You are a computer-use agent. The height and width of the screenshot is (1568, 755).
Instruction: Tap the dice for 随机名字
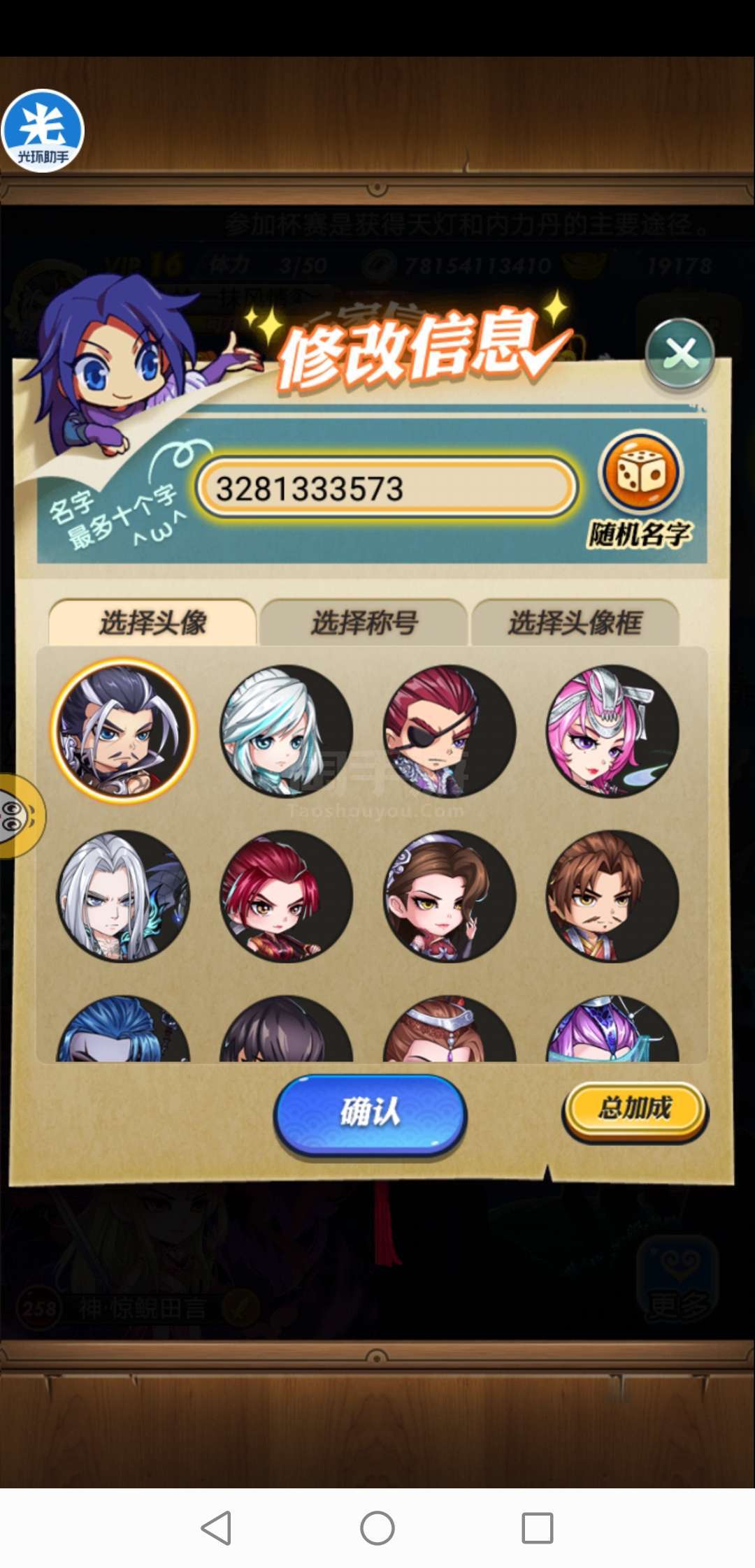(640, 472)
